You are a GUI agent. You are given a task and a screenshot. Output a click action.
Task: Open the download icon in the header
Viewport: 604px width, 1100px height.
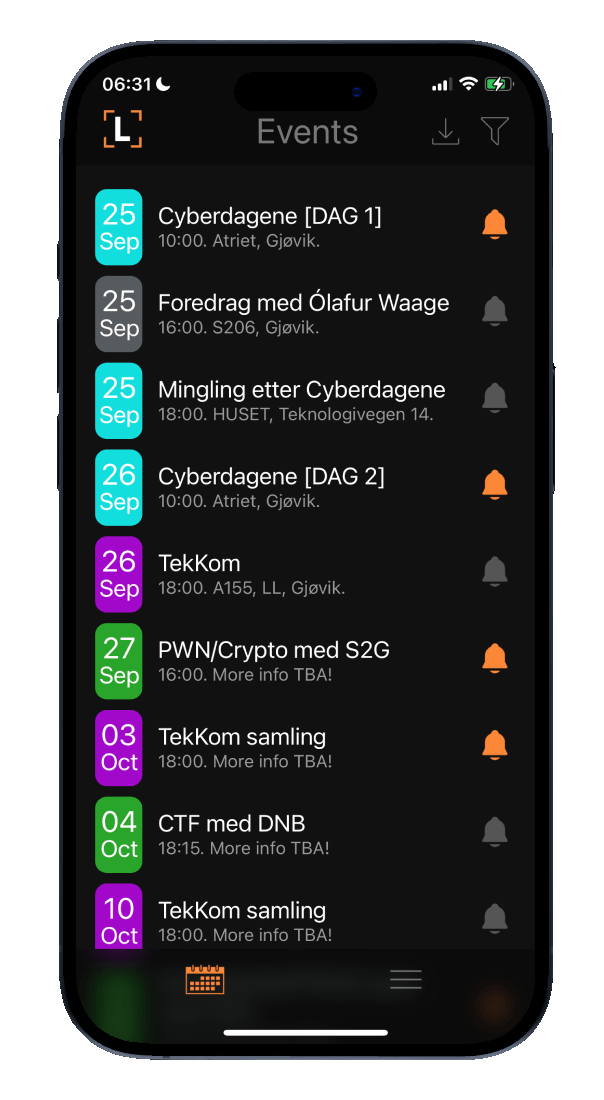(x=445, y=132)
